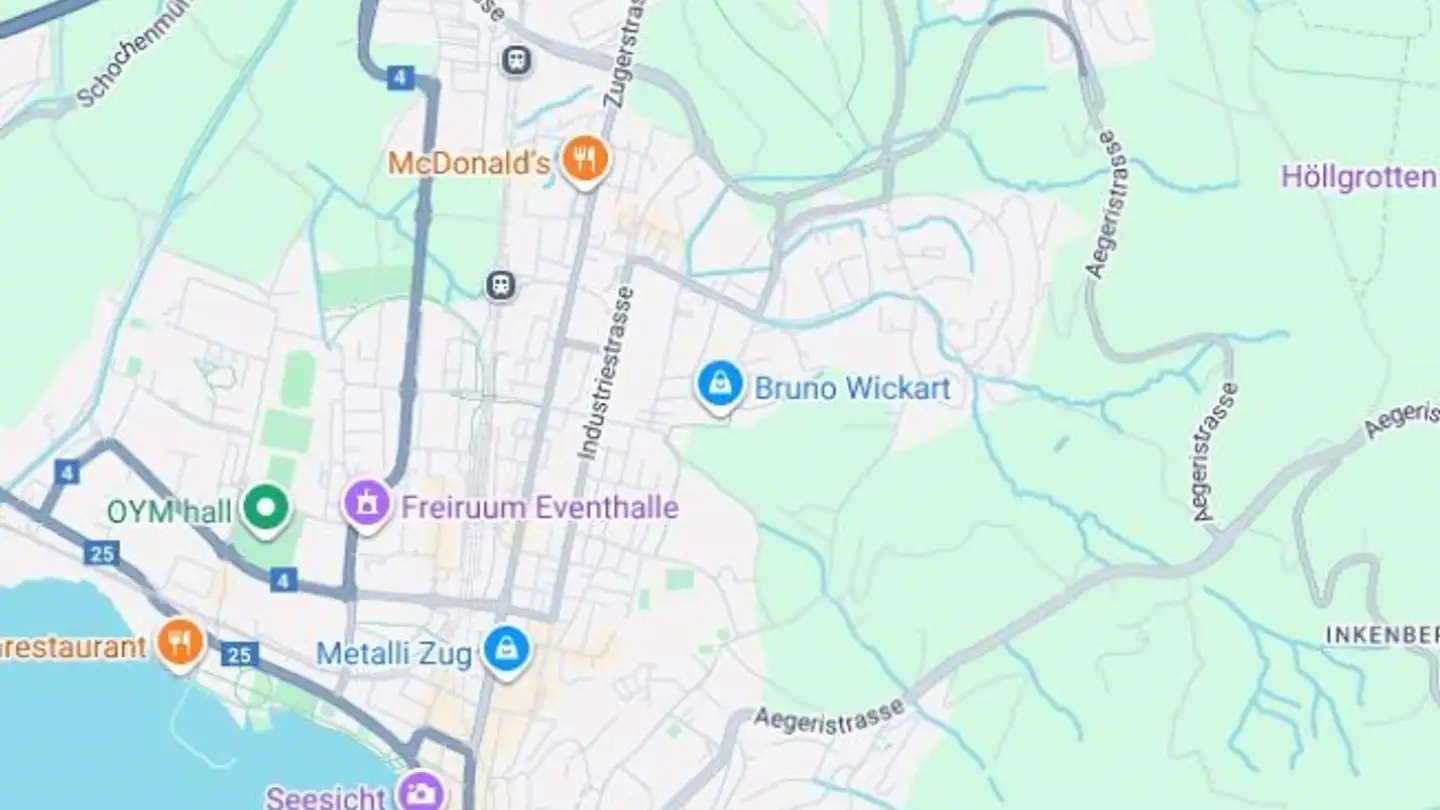Open the Seesicht photo spot pin
Image resolution: width=1440 pixels, height=810 pixels.
tap(420, 792)
